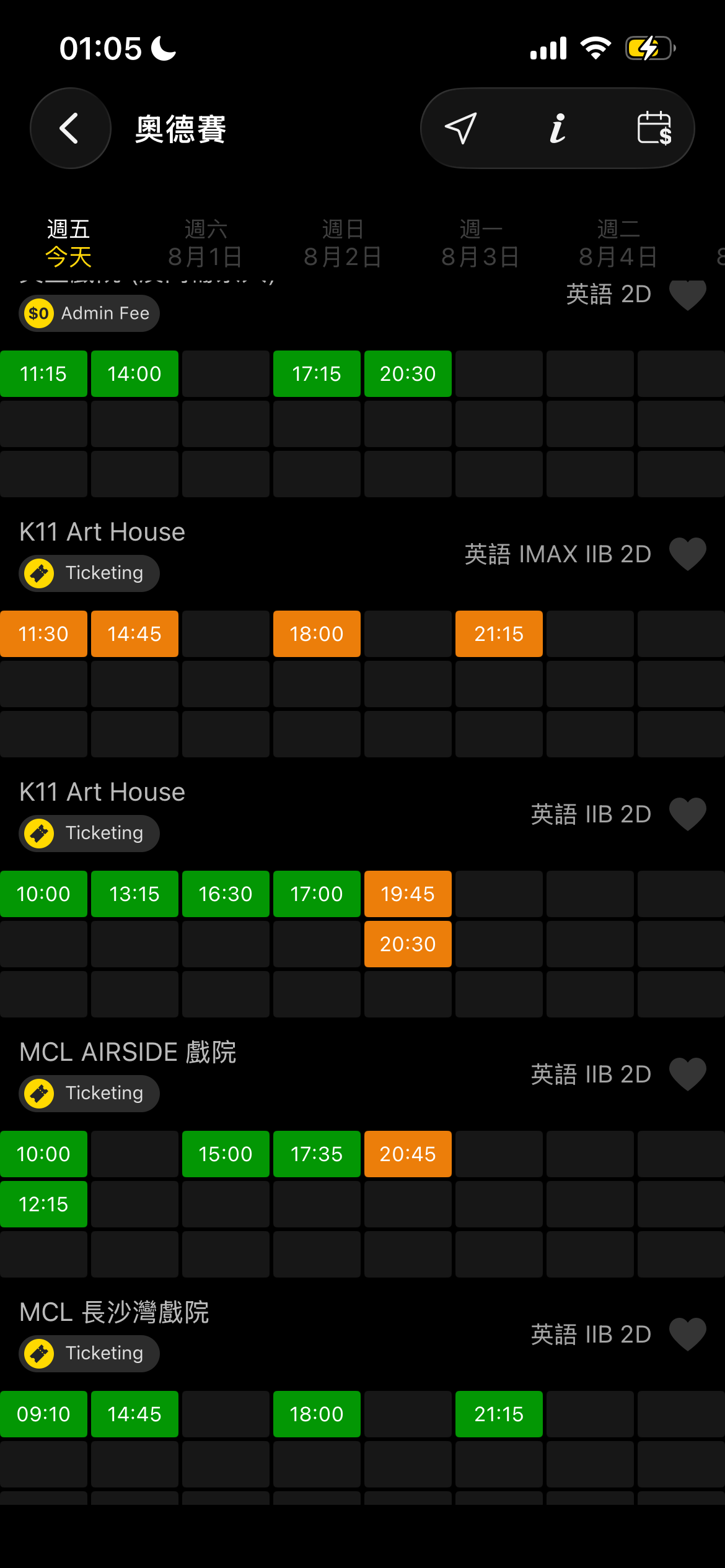Select the 16:30 showtime at K11 Art House
Viewport: 725px width, 1568px height.
[226, 894]
